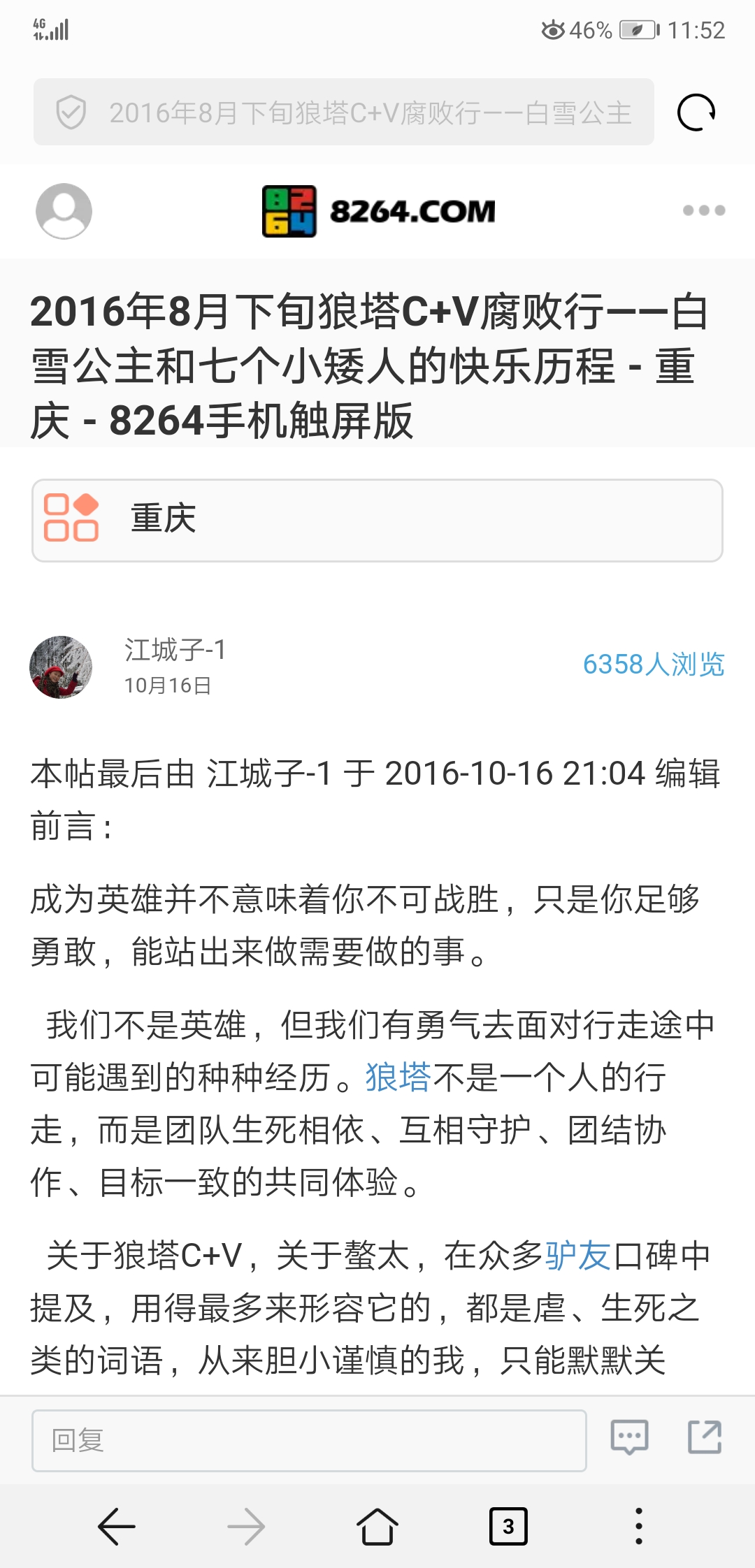Open the three-dot site menu
The width and height of the screenshot is (755, 1568).
pyautogui.click(x=703, y=210)
